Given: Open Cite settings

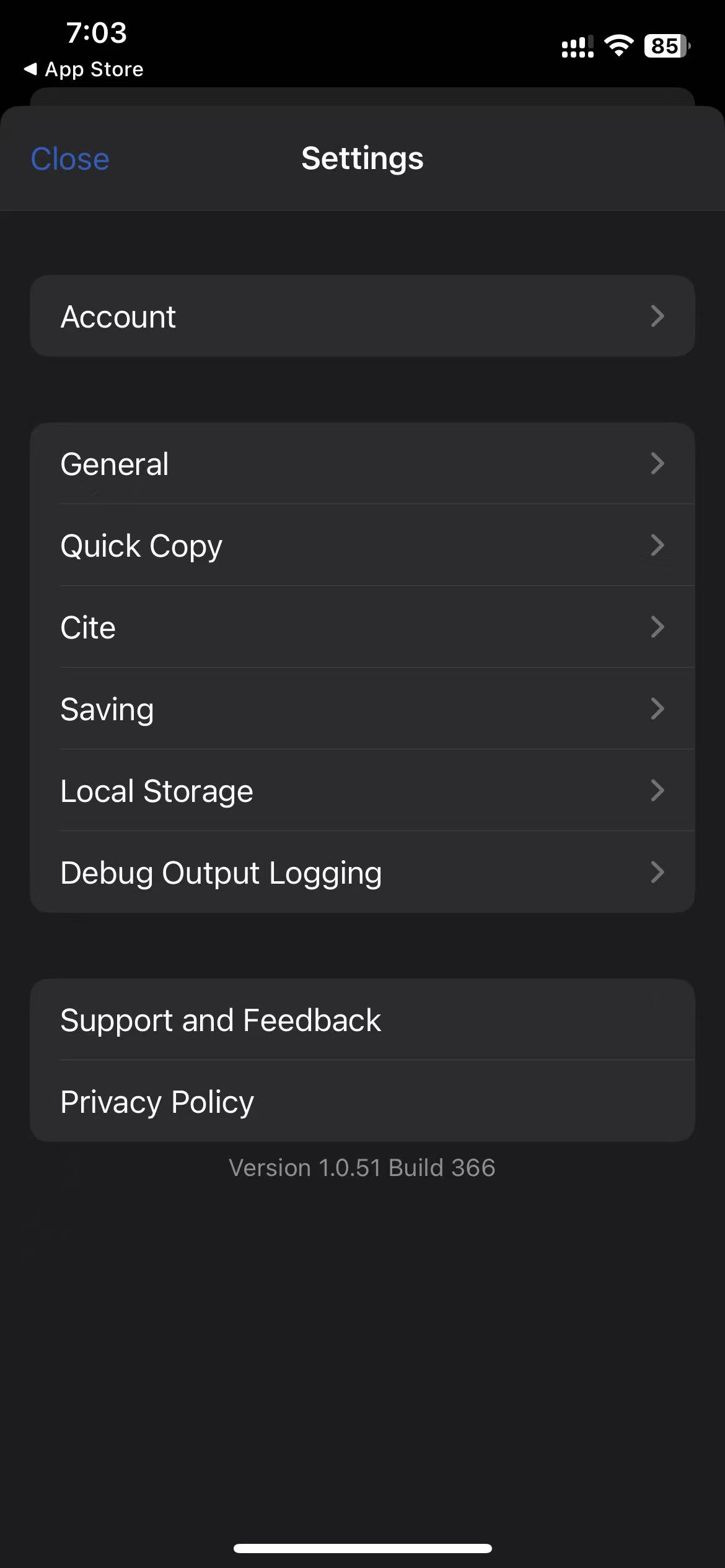Looking at the screenshot, I should click(362, 627).
